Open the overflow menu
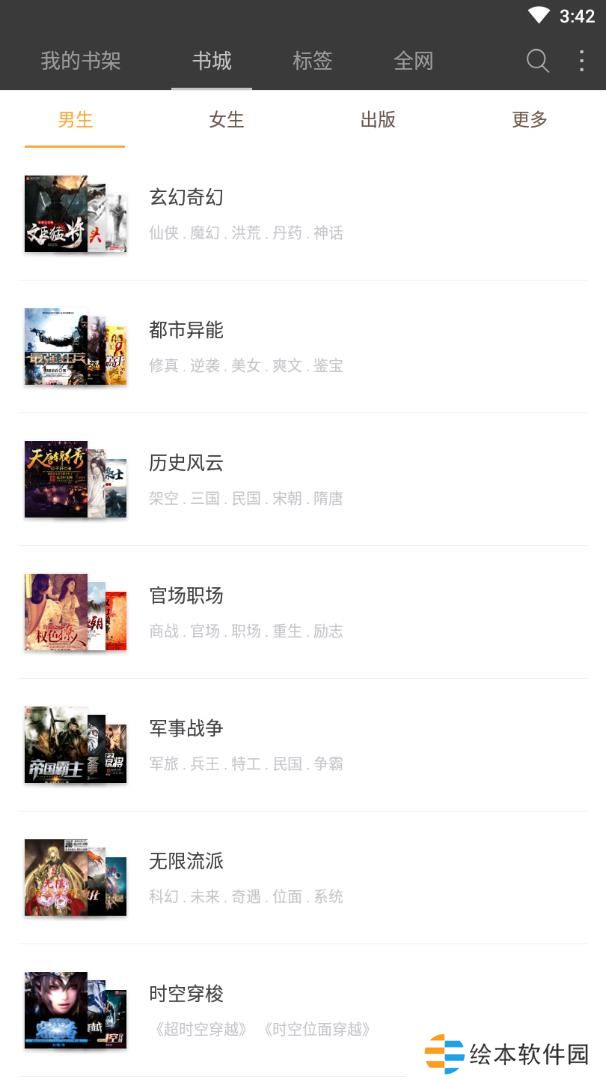606x1080 pixels. pyautogui.click(x=582, y=61)
